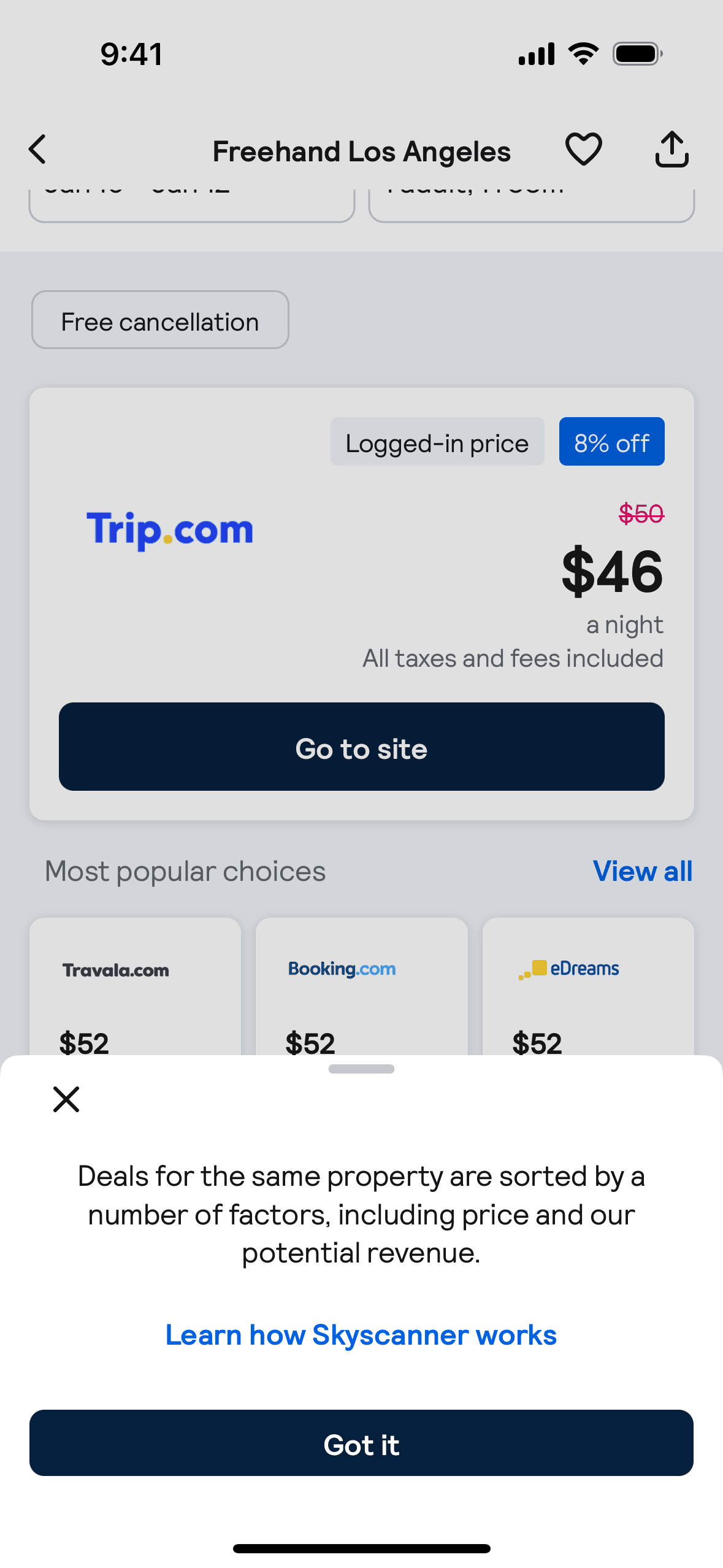The height and width of the screenshot is (1568, 723).
Task: View all popular choices
Action: (642, 871)
